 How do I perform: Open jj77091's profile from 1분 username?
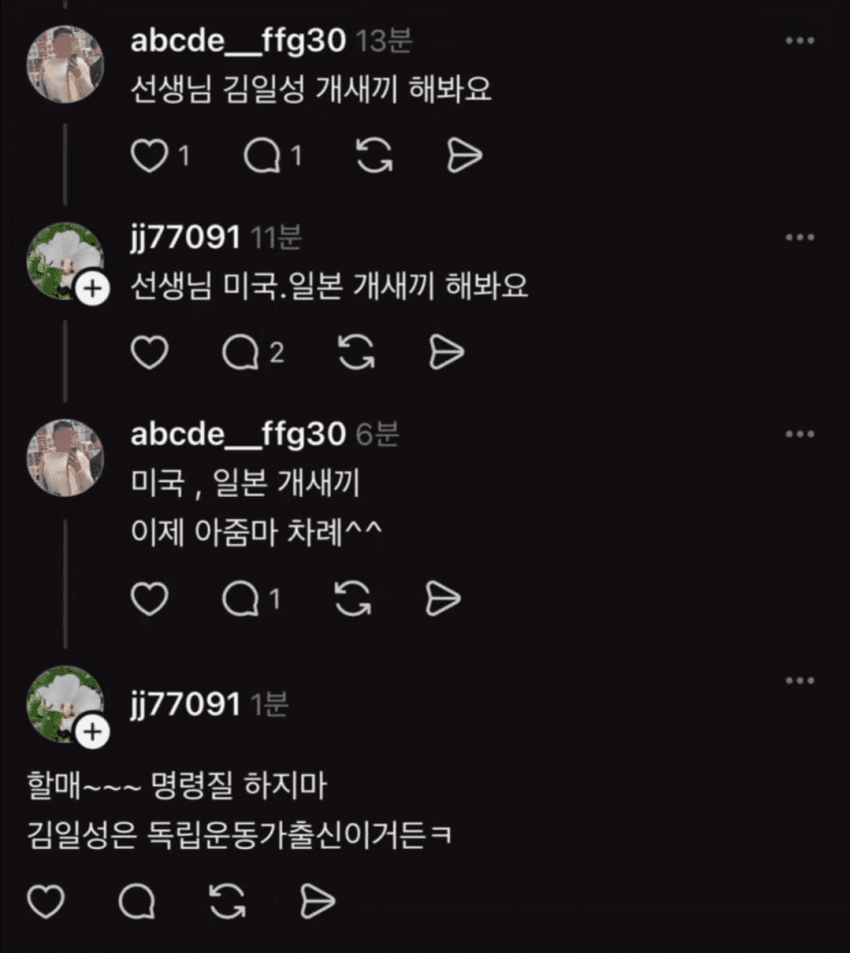point(186,704)
